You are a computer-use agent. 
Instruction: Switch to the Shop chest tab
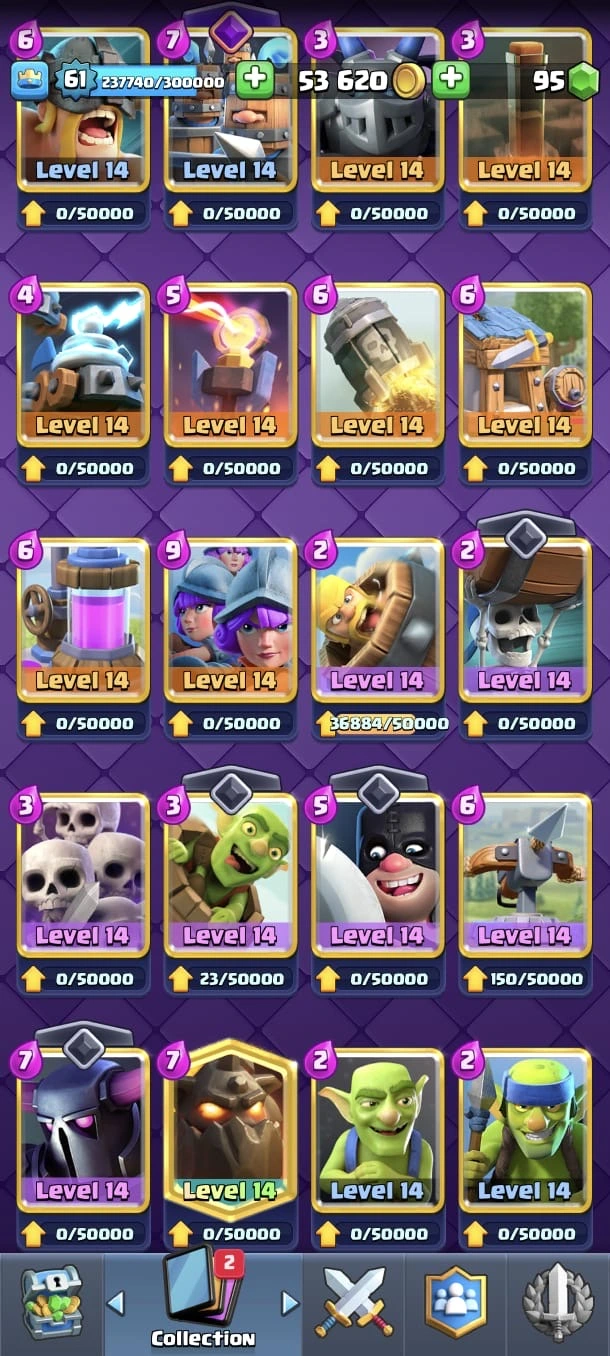click(50, 1302)
